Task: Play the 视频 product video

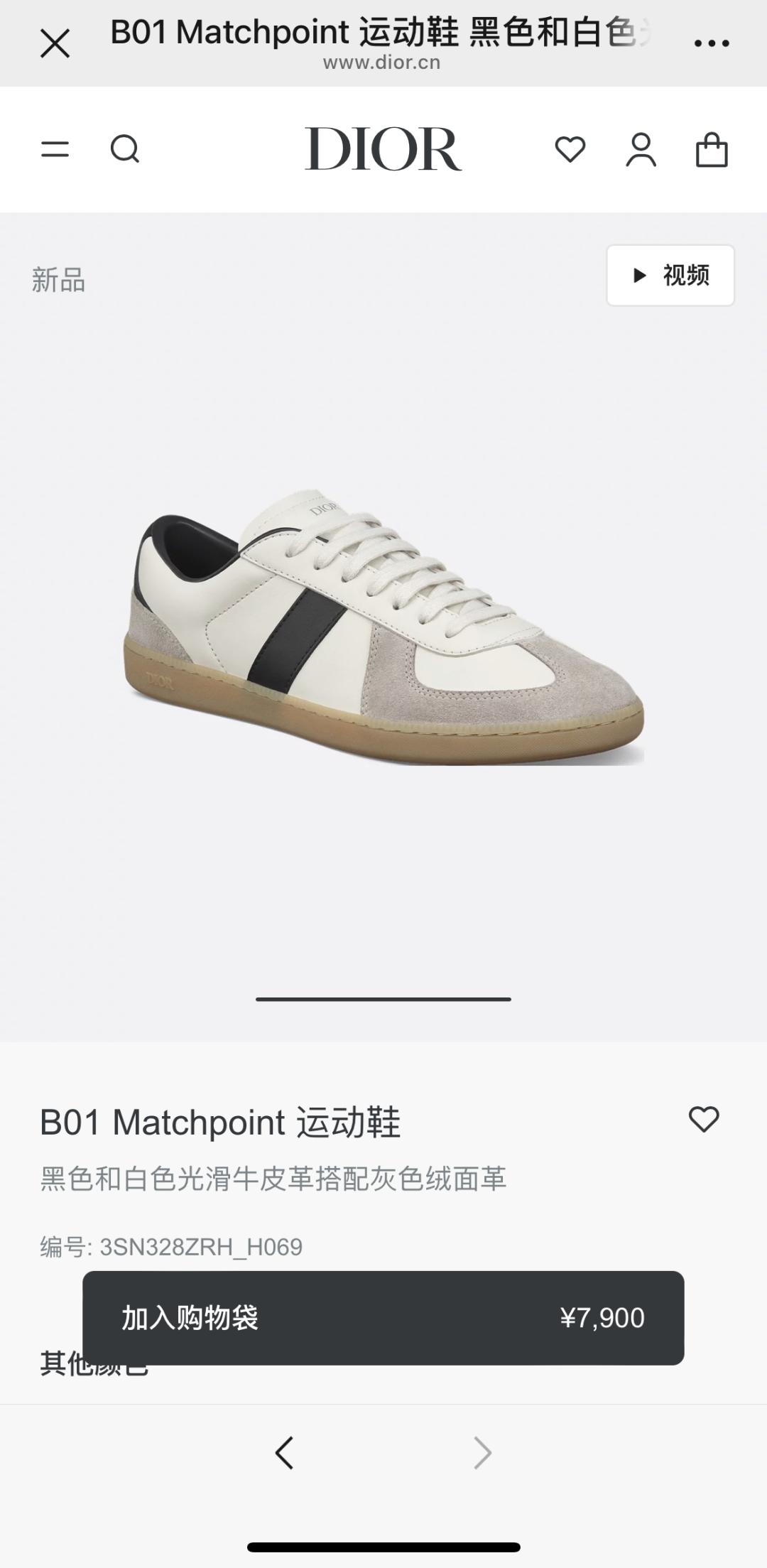Action: point(670,275)
